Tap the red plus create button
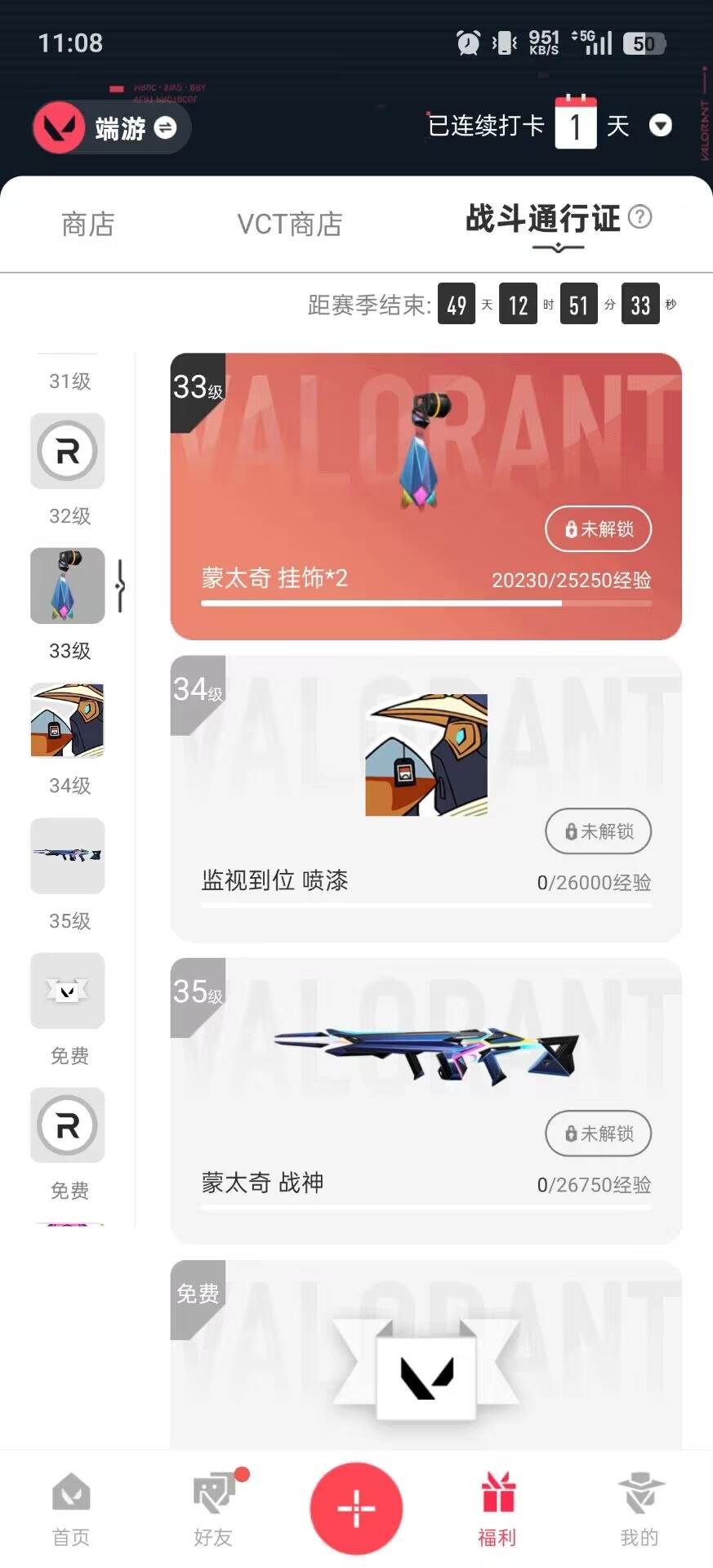The width and height of the screenshot is (713, 1568). (x=356, y=1508)
